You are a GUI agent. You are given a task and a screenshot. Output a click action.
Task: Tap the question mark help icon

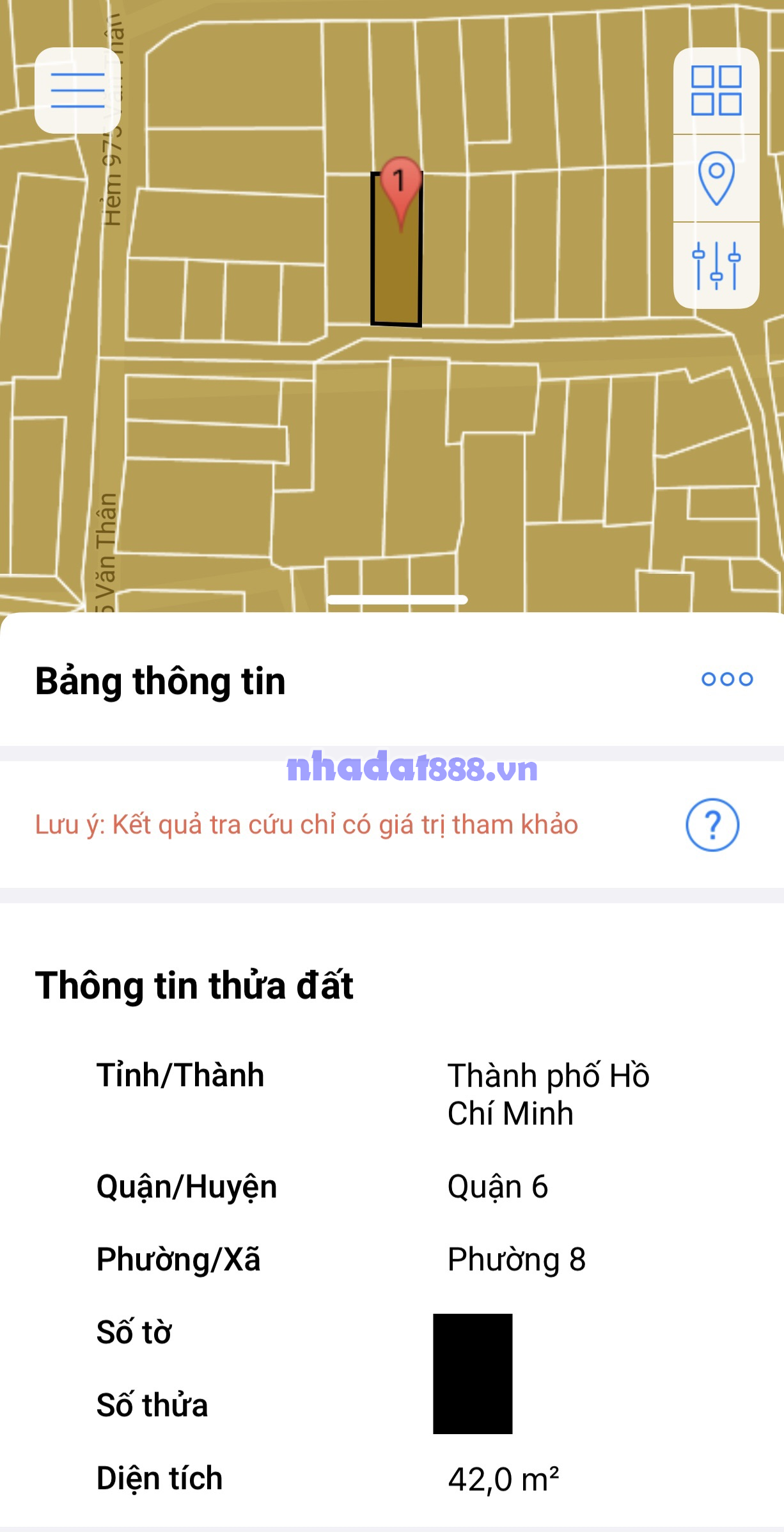click(x=712, y=825)
